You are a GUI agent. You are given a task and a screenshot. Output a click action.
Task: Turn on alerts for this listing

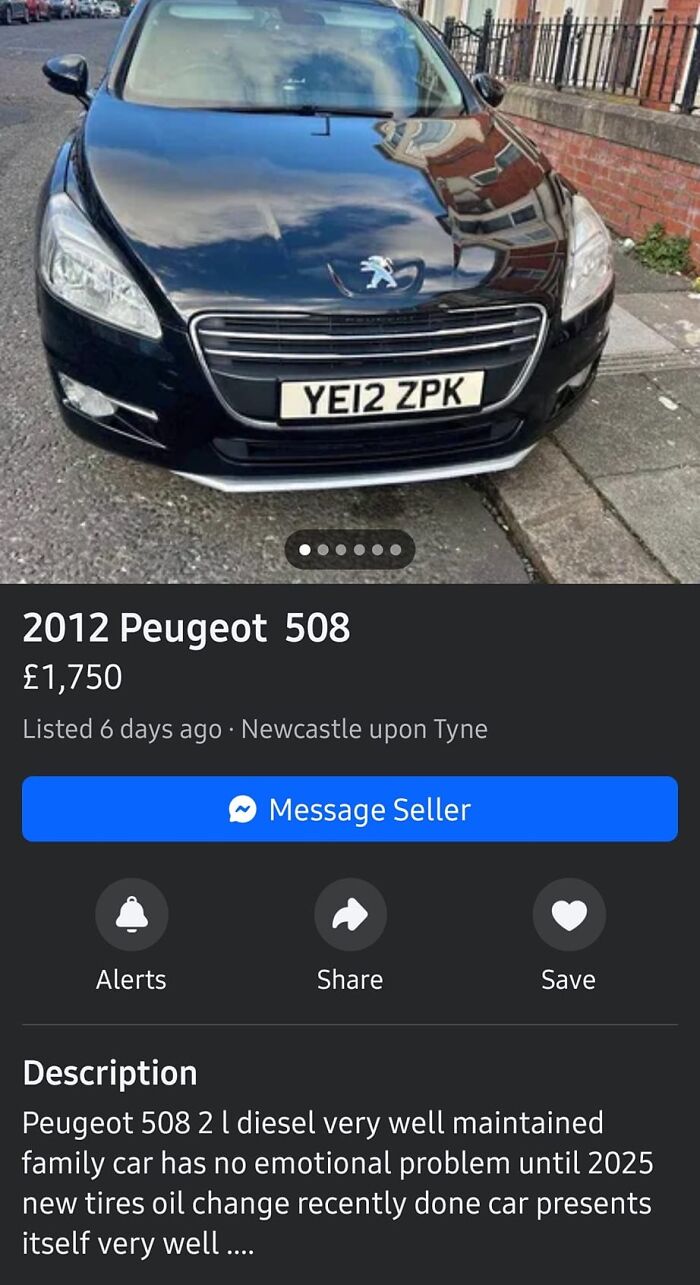pyautogui.click(x=131, y=914)
